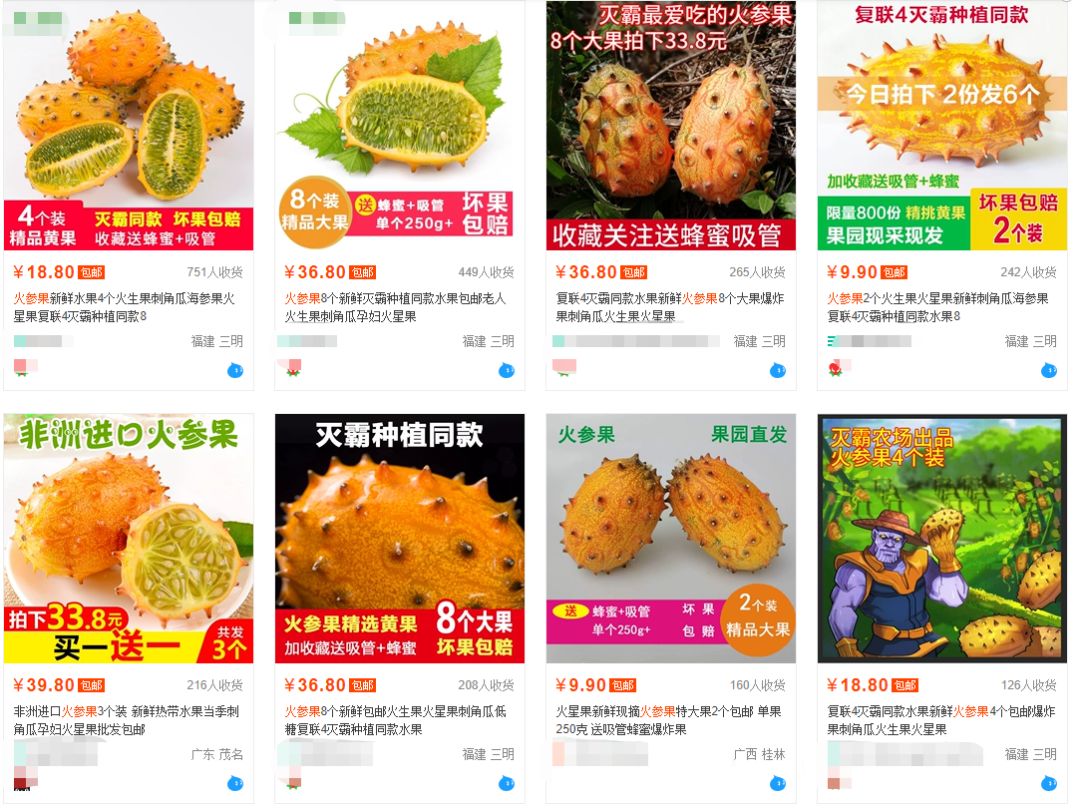This screenshot has width=1080, height=811.
Task: Chat with seller of the 751人收货 item
Action: [235, 371]
